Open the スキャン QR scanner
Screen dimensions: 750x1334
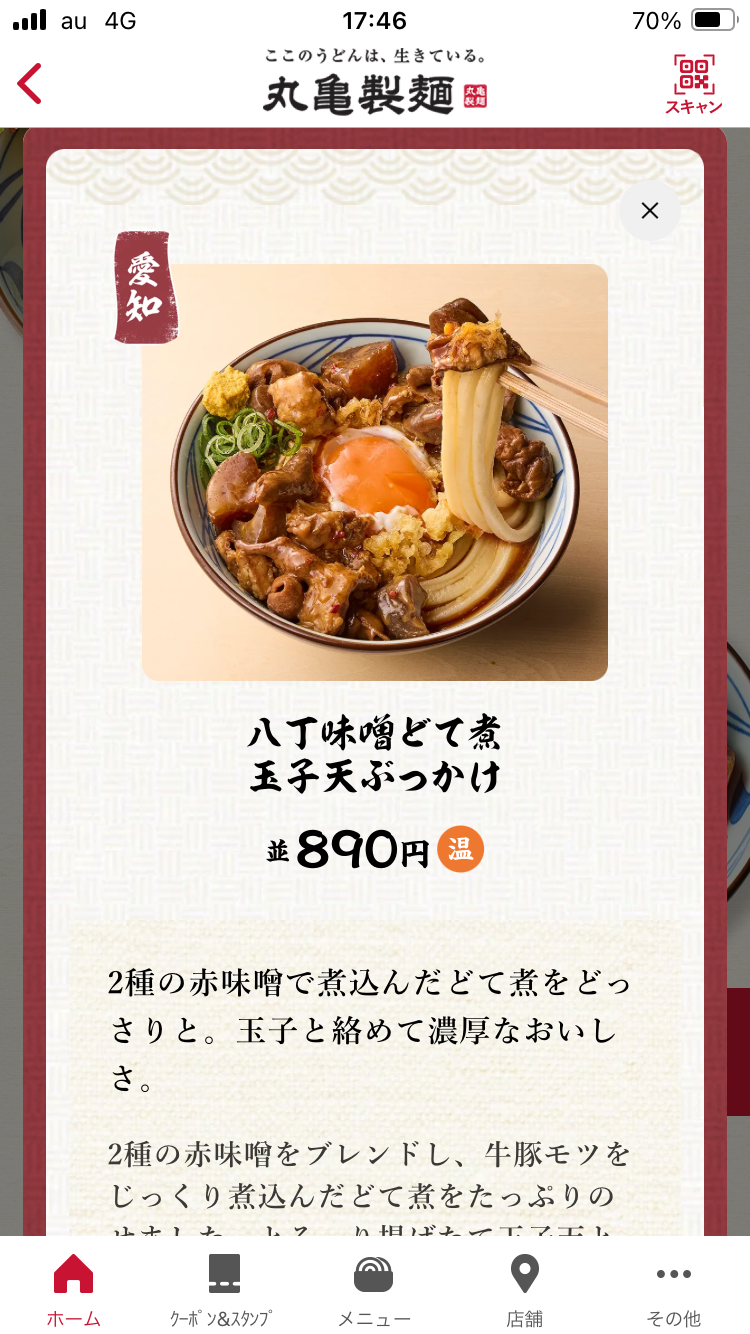(693, 84)
